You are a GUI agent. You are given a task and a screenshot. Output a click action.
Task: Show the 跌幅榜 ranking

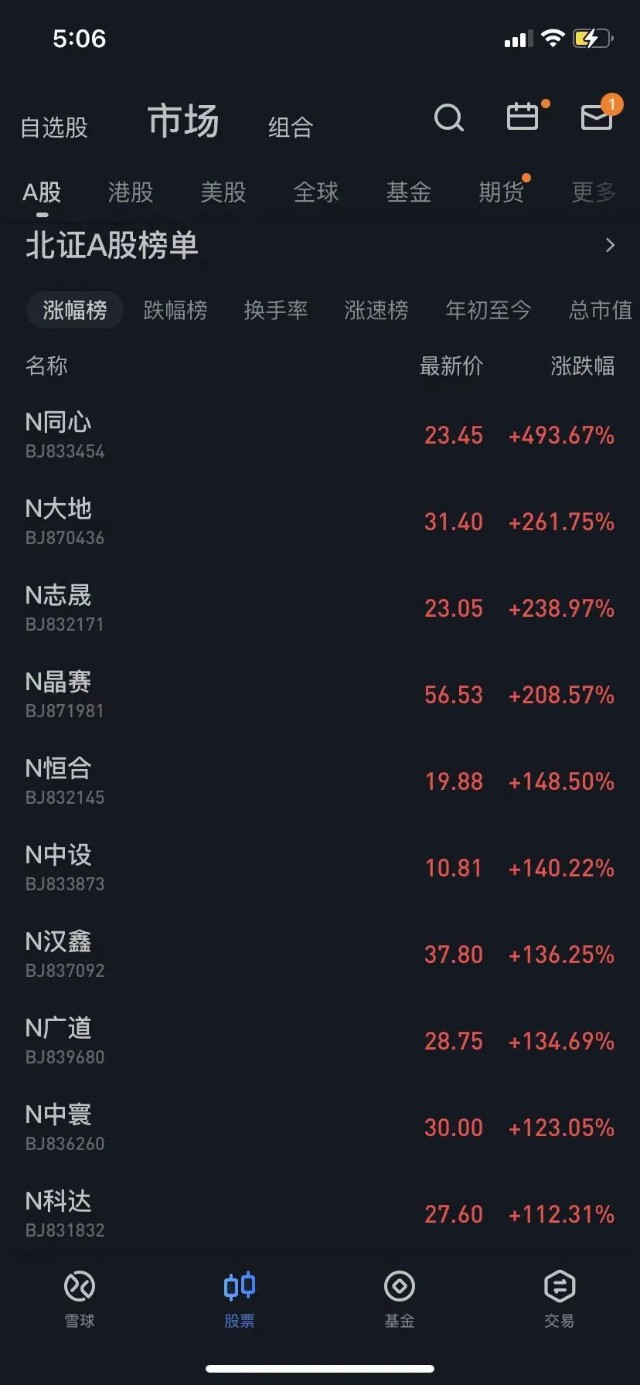tap(175, 310)
